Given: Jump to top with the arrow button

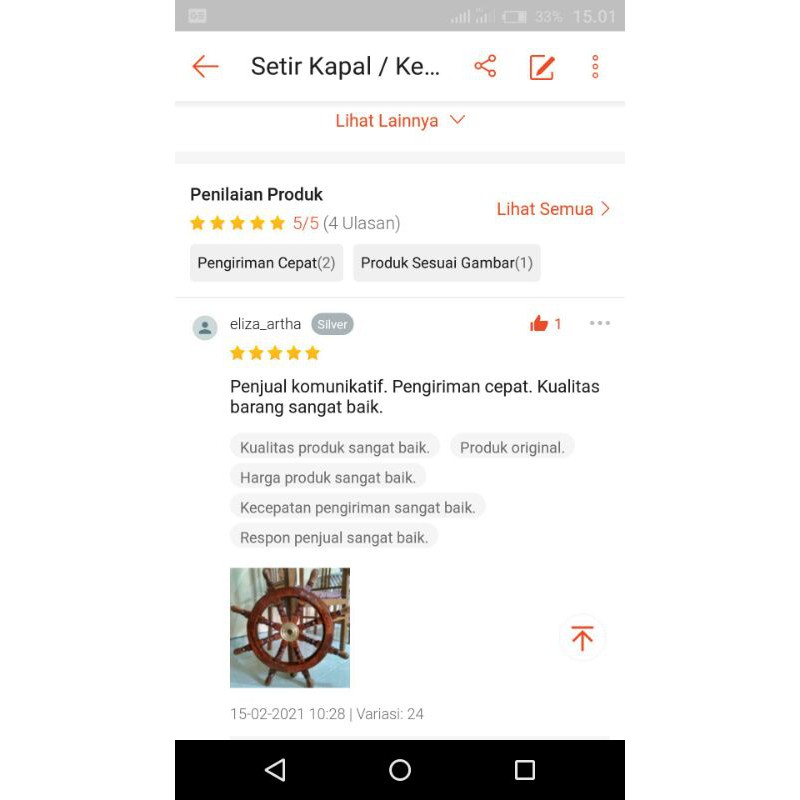Looking at the screenshot, I should (582, 638).
